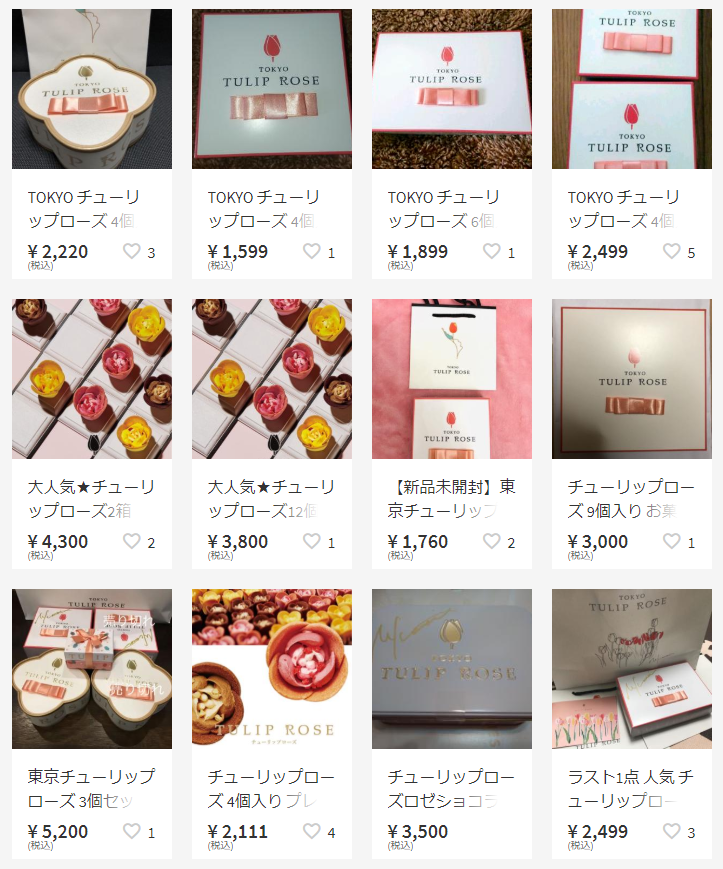The image size is (723, 869).
Task: Favorite the ¥5,200 set
Action: (x=131, y=832)
